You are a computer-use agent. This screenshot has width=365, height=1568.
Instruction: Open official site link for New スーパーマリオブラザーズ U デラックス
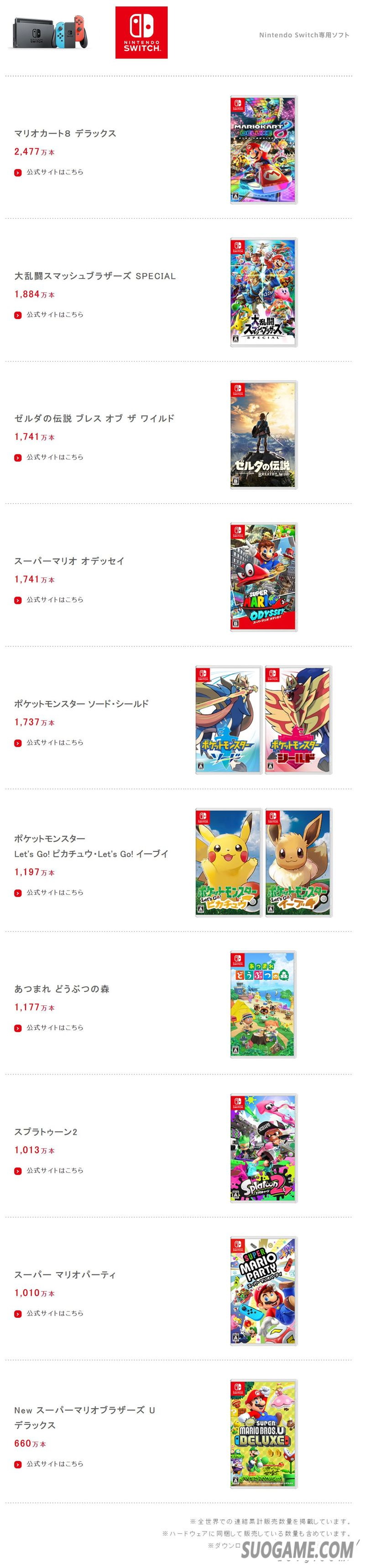coord(54,1463)
